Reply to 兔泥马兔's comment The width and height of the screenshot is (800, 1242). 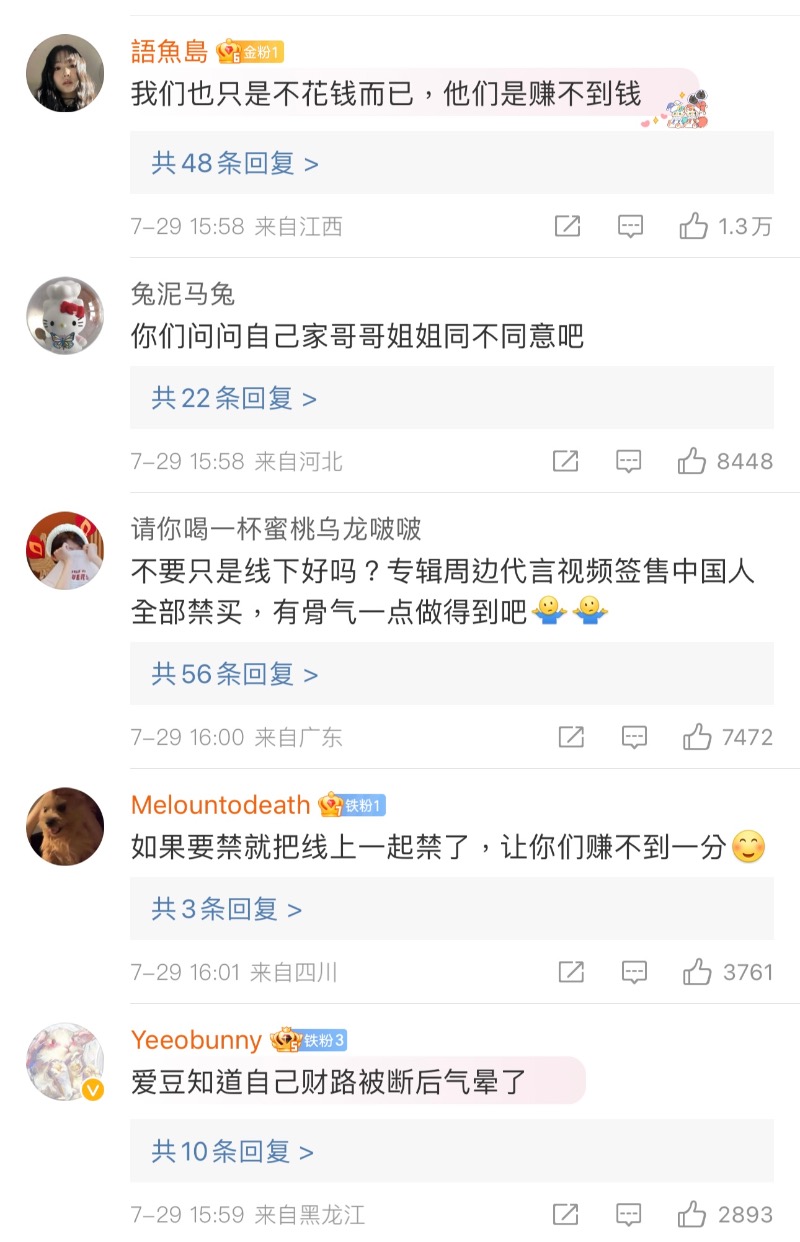coord(628,461)
